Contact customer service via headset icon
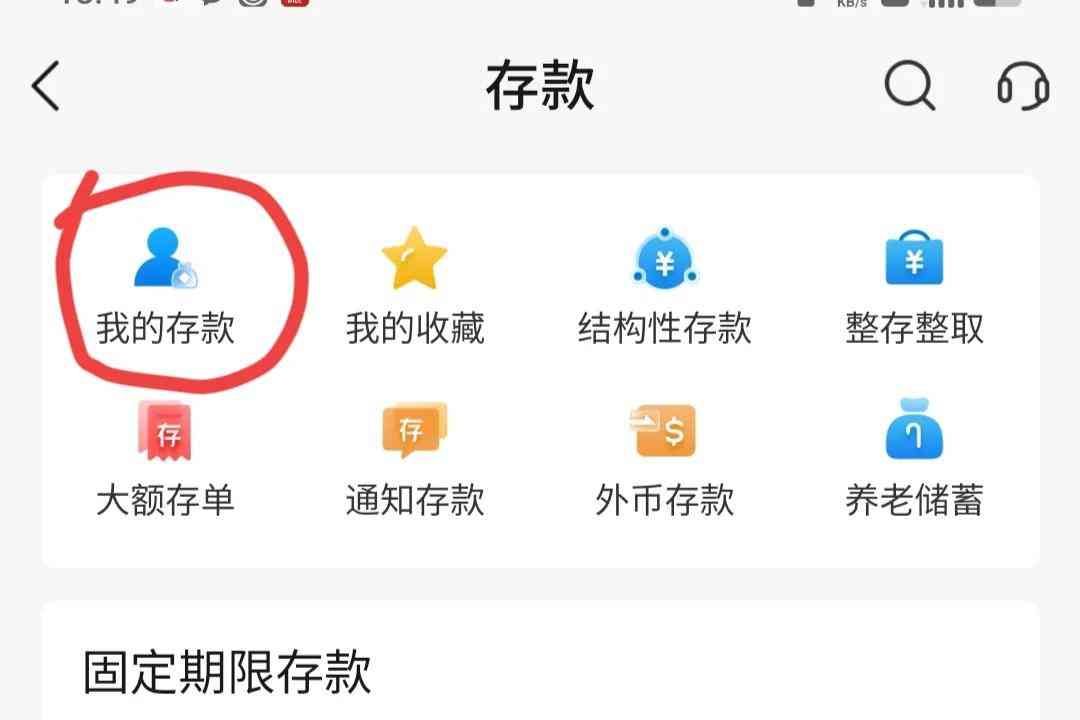The image size is (1080, 720). pos(1022,86)
